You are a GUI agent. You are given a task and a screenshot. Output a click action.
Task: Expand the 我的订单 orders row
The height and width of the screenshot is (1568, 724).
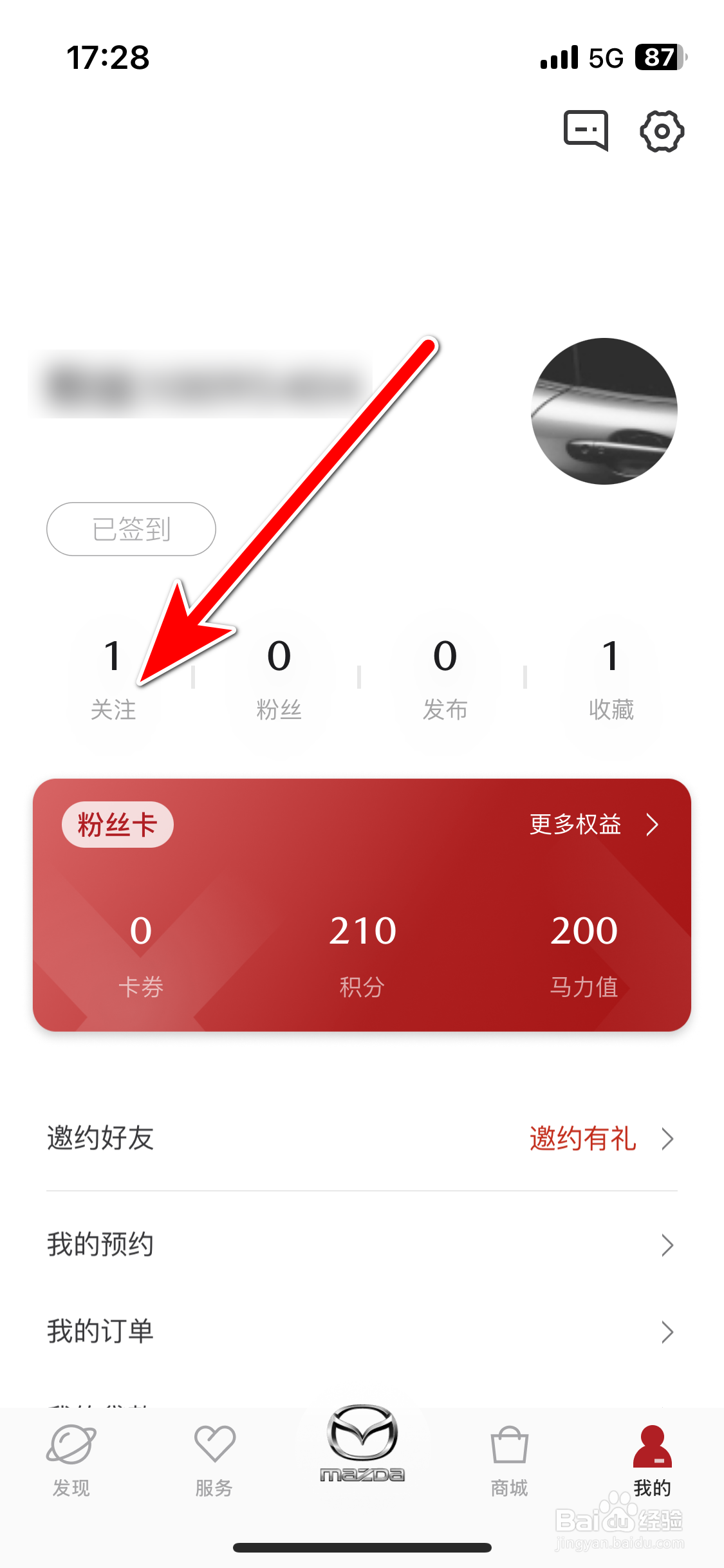coord(362,1332)
